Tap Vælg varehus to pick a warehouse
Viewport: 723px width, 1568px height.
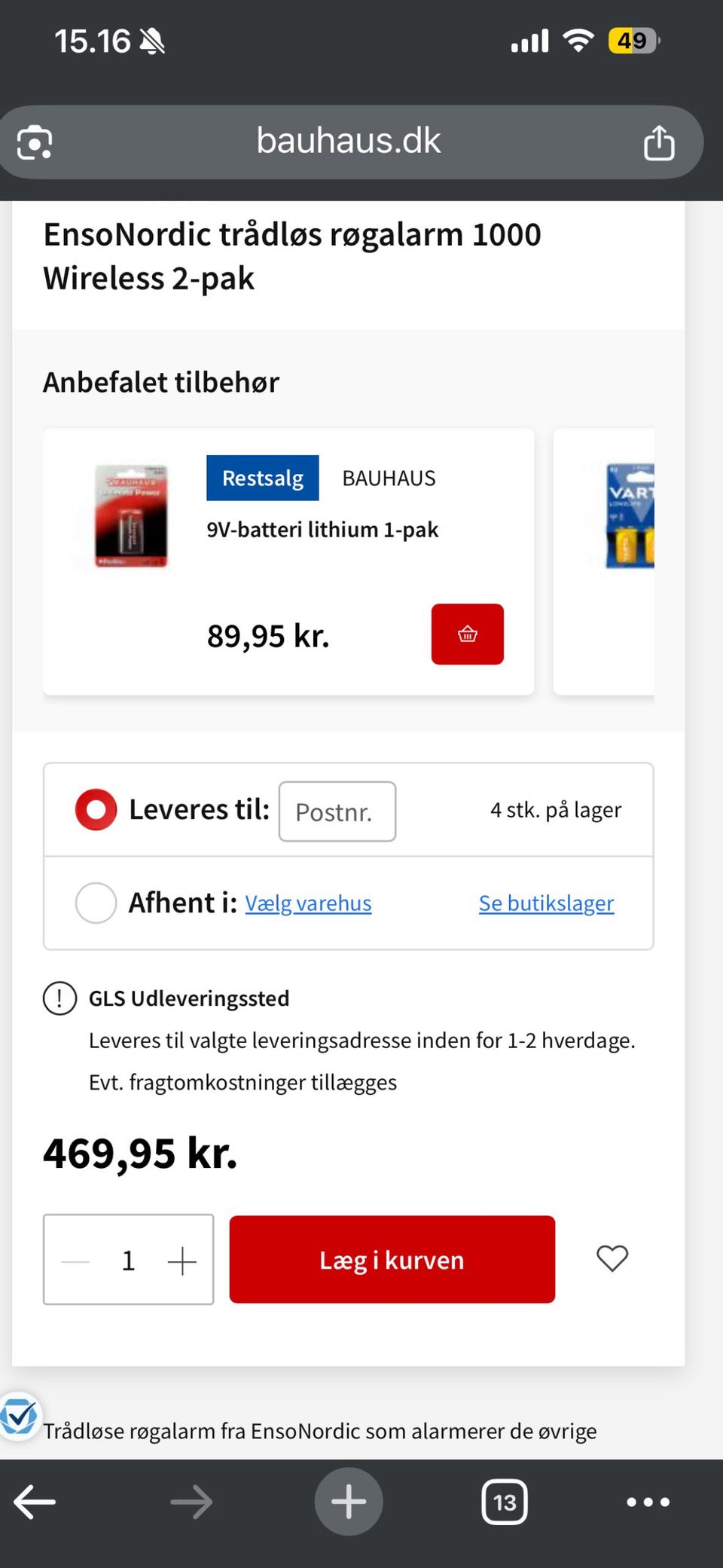pos(308,903)
